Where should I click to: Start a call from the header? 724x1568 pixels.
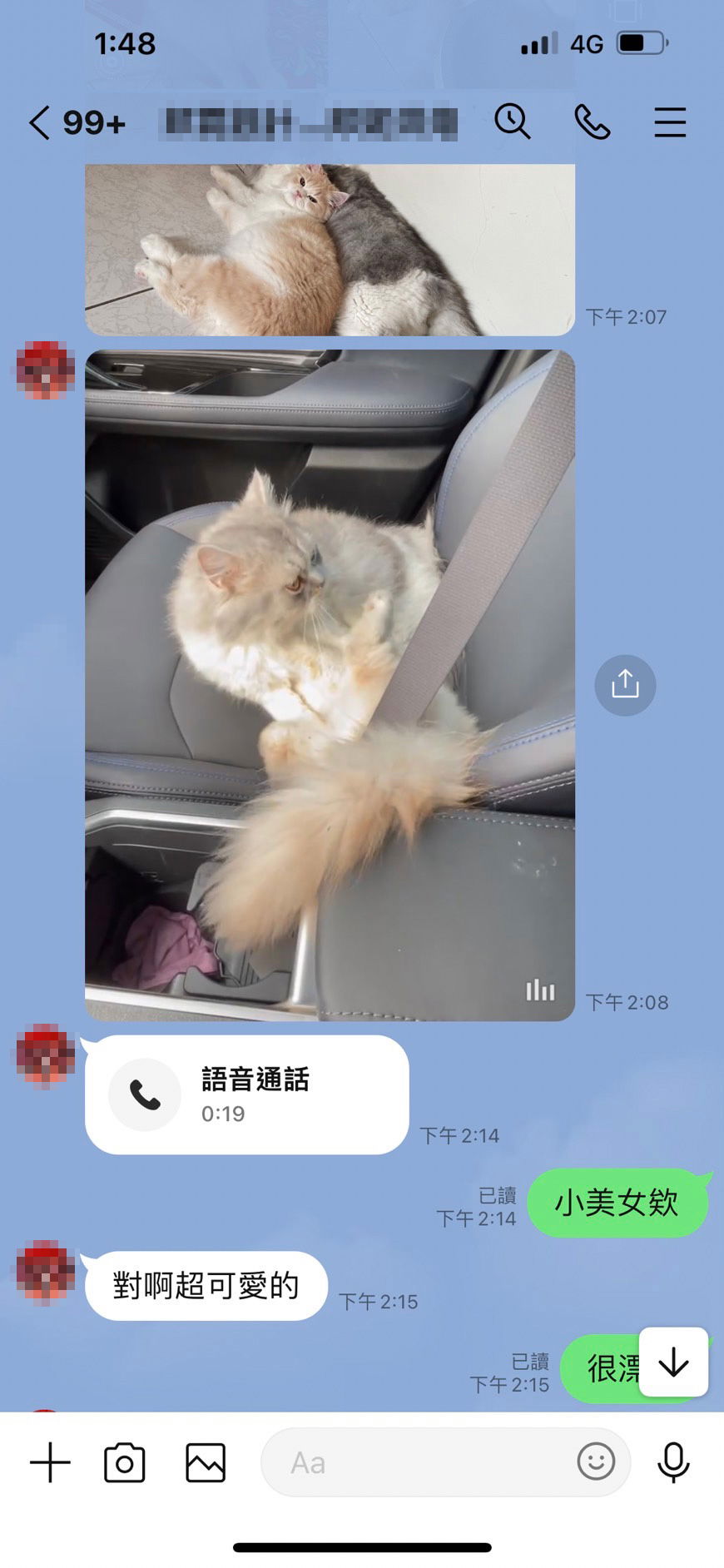tap(592, 122)
